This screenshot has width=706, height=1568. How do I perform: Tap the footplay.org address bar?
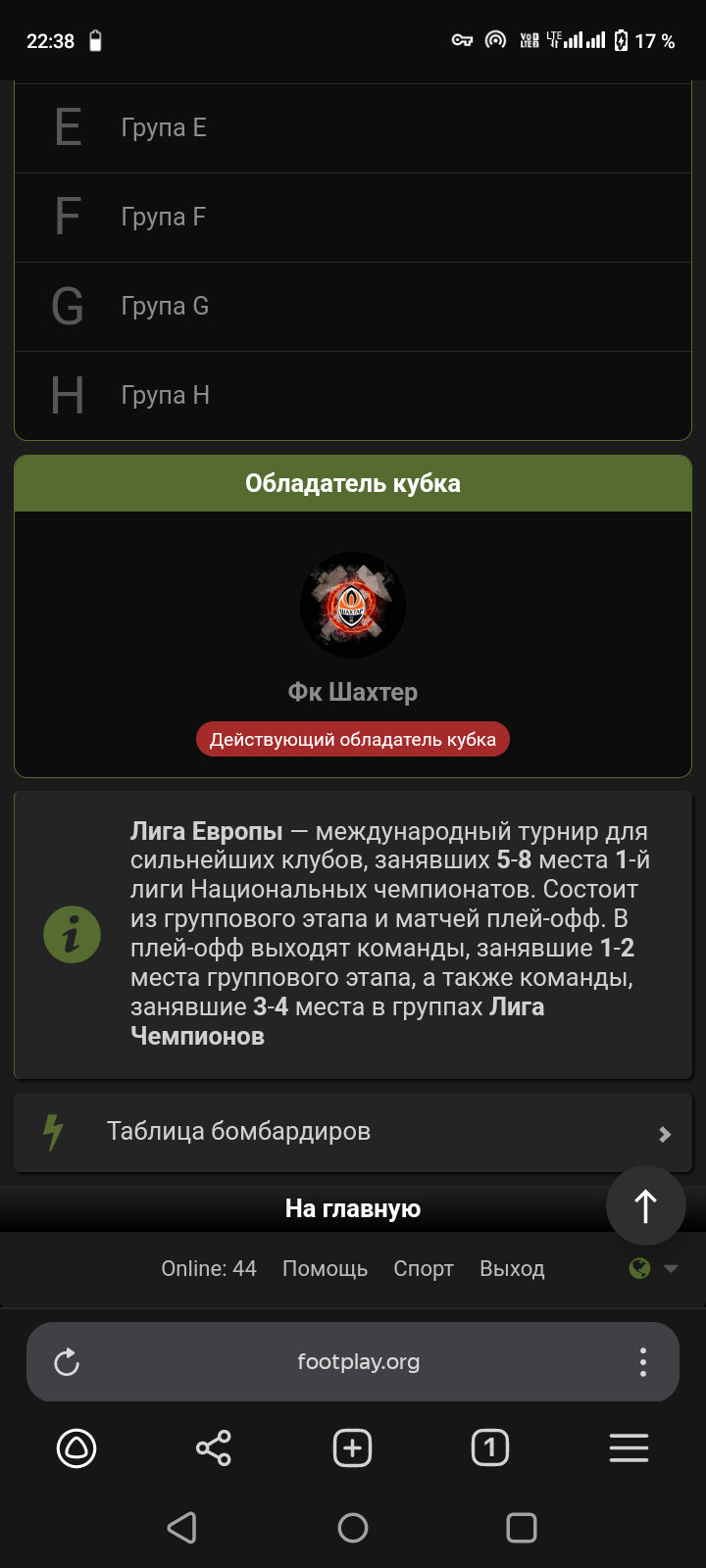click(x=359, y=1362)
